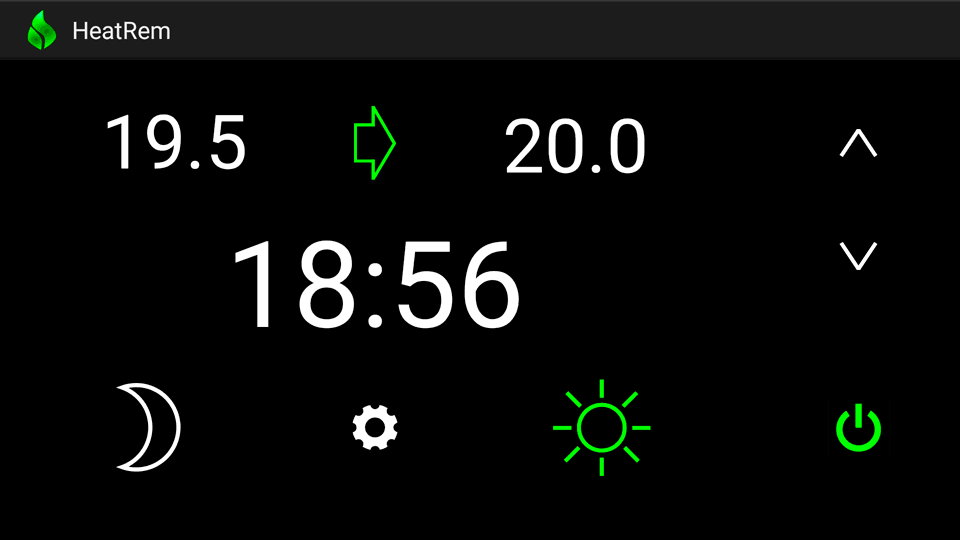The width and height of the screenshot is (960, 540).
Task: Switch to night mode with moon icon
Action: click(148, 427)
